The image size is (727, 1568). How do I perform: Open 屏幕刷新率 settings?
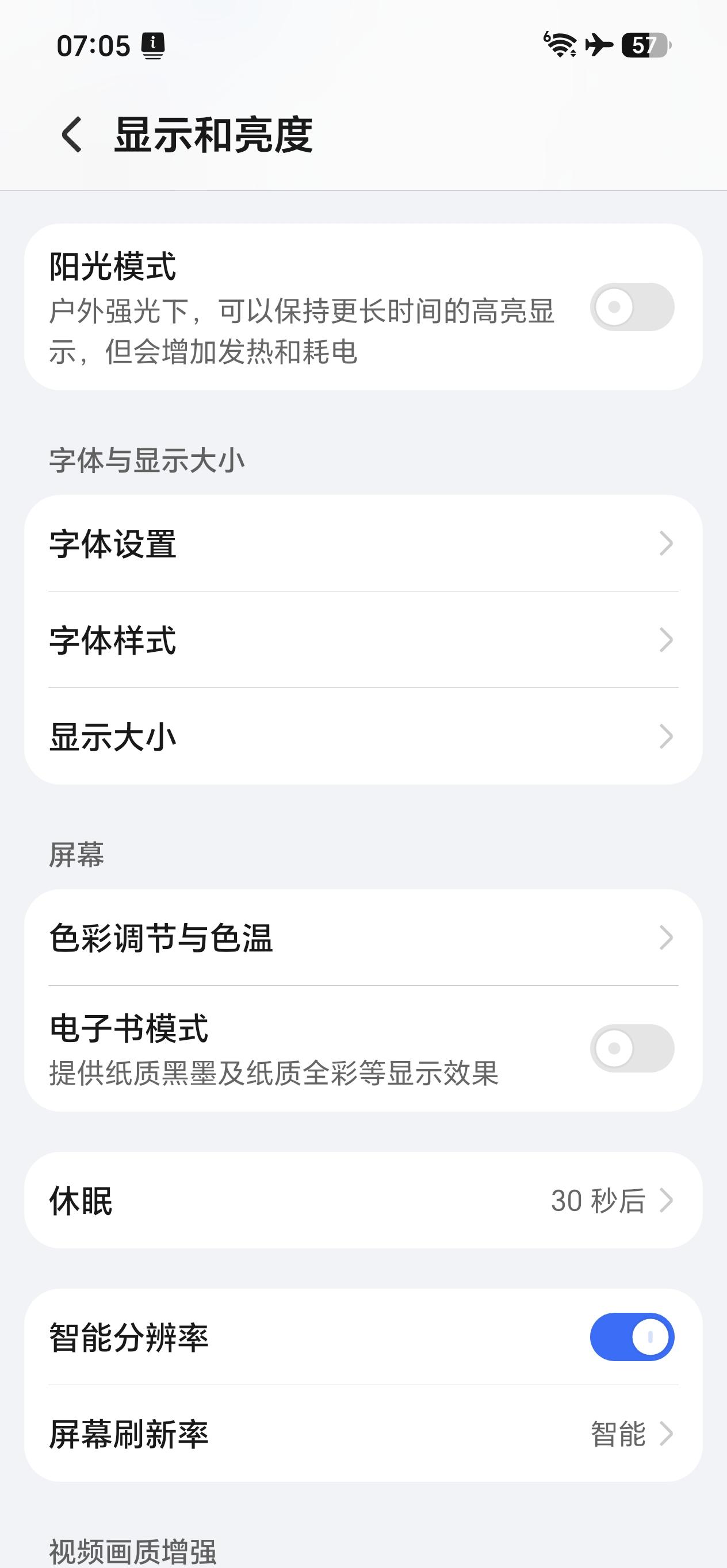pos(363,1434)
